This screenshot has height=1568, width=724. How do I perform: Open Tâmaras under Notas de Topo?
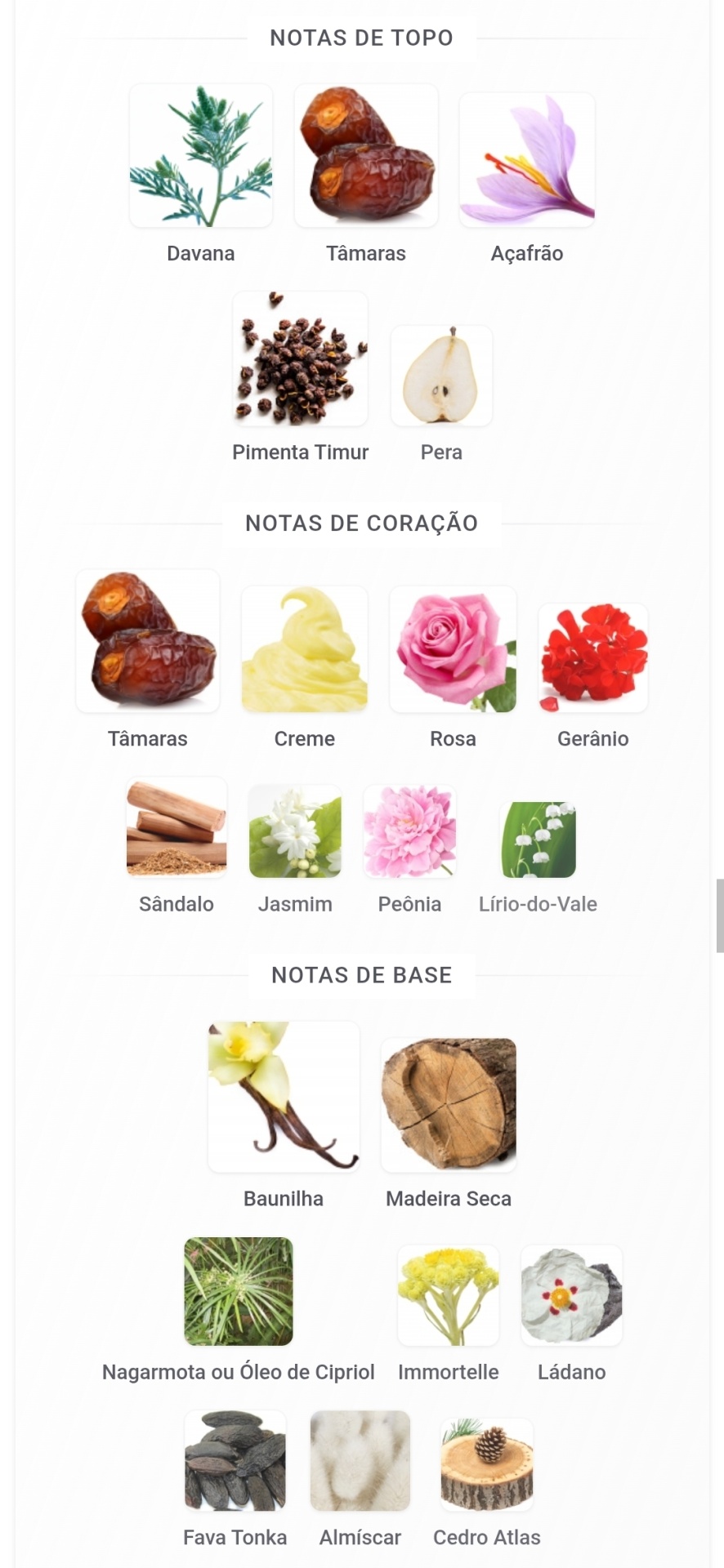click(x=366, y=156)
